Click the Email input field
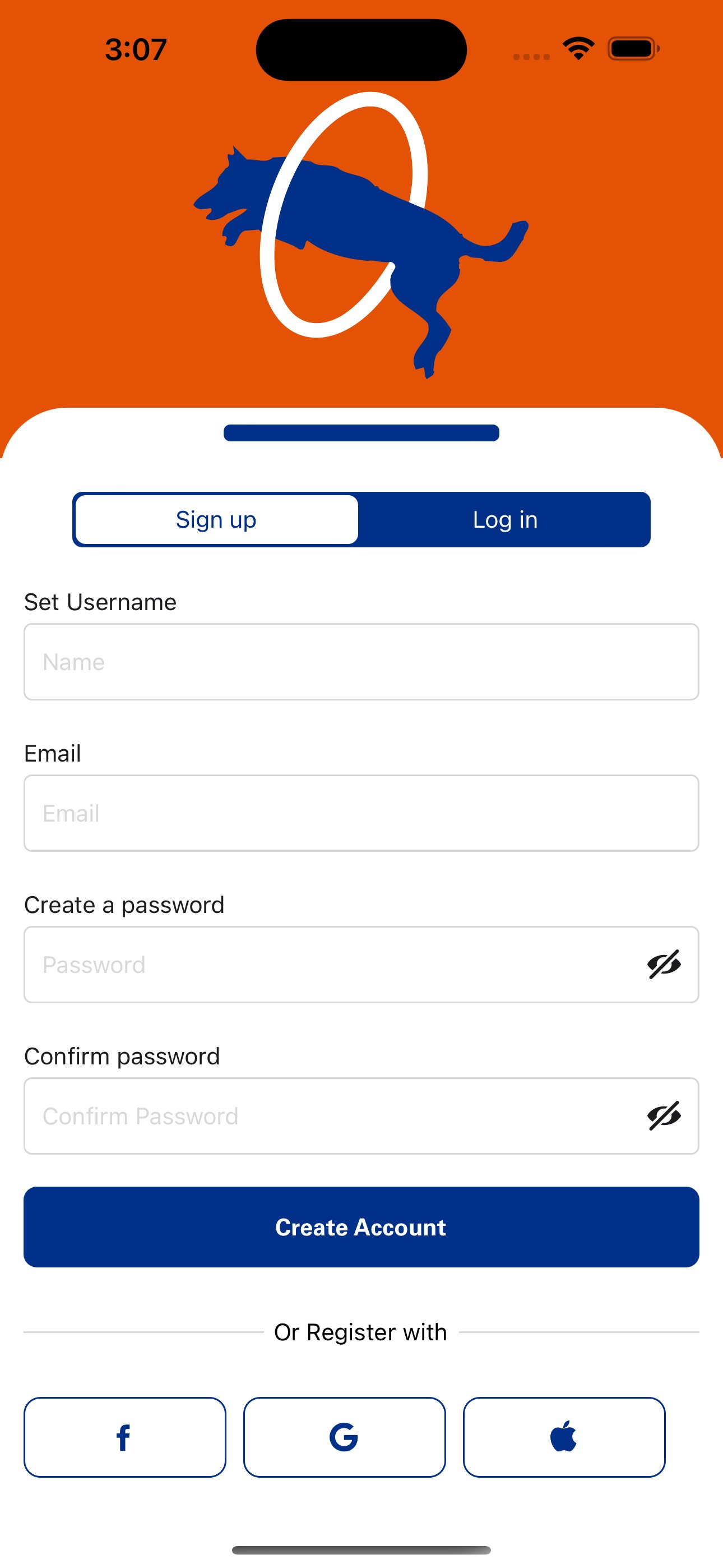 (361, 813)
